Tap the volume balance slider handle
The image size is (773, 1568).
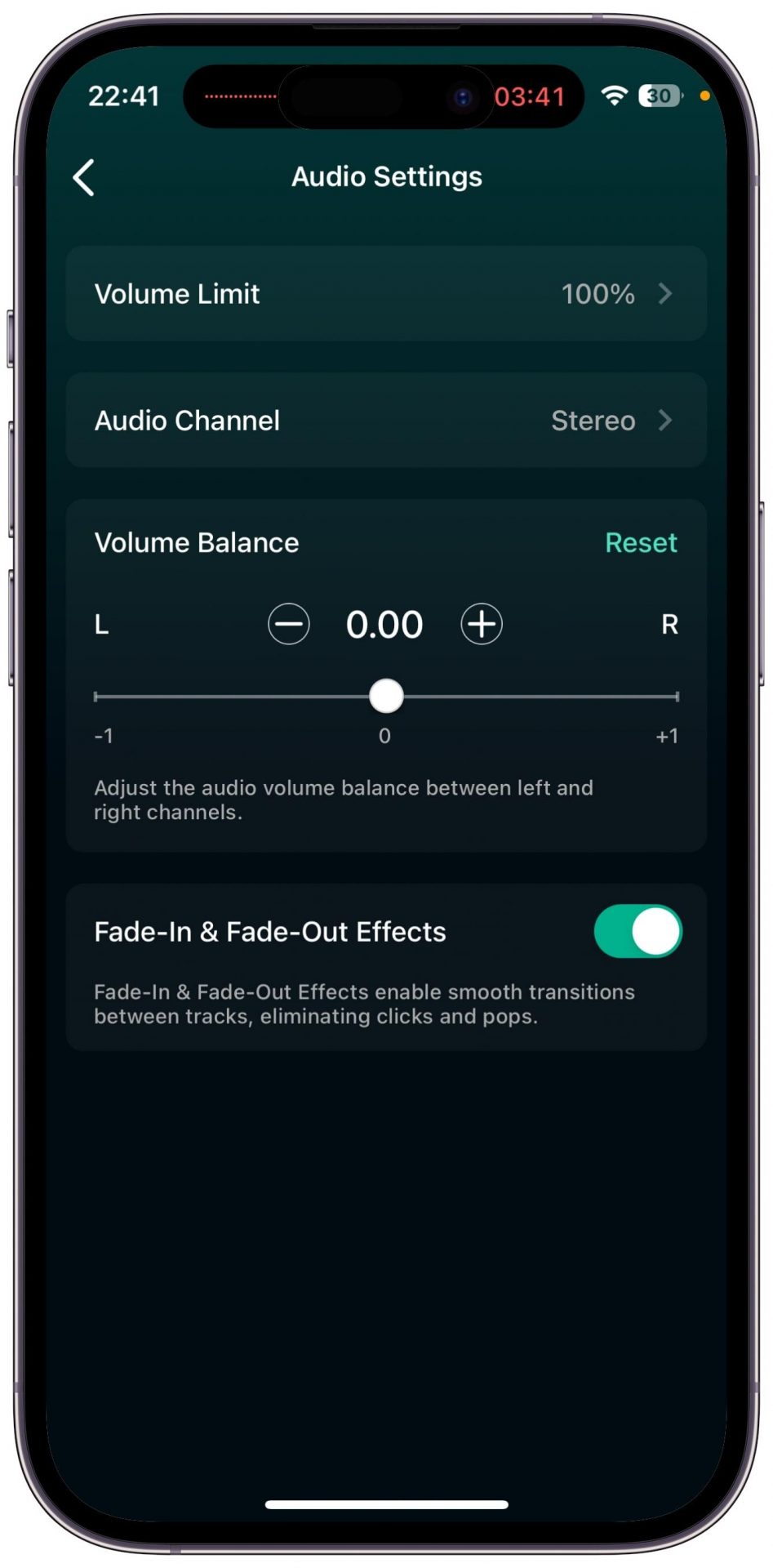click(386, 697)
